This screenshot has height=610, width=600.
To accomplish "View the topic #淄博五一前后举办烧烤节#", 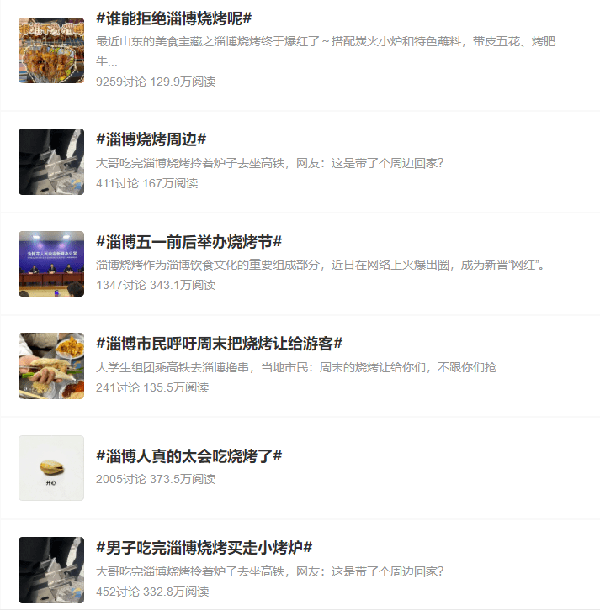I will coord(189,242).
